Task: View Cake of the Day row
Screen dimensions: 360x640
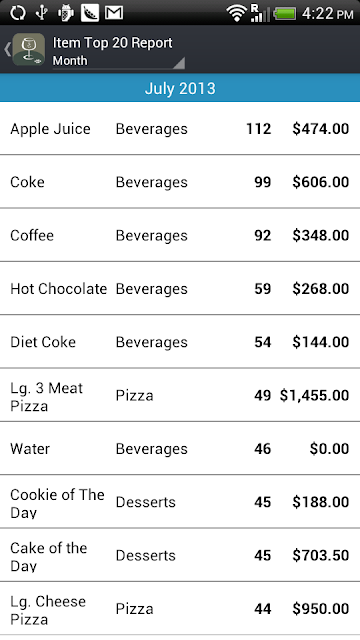Action: pyautogui.click(x=180, y=555)
